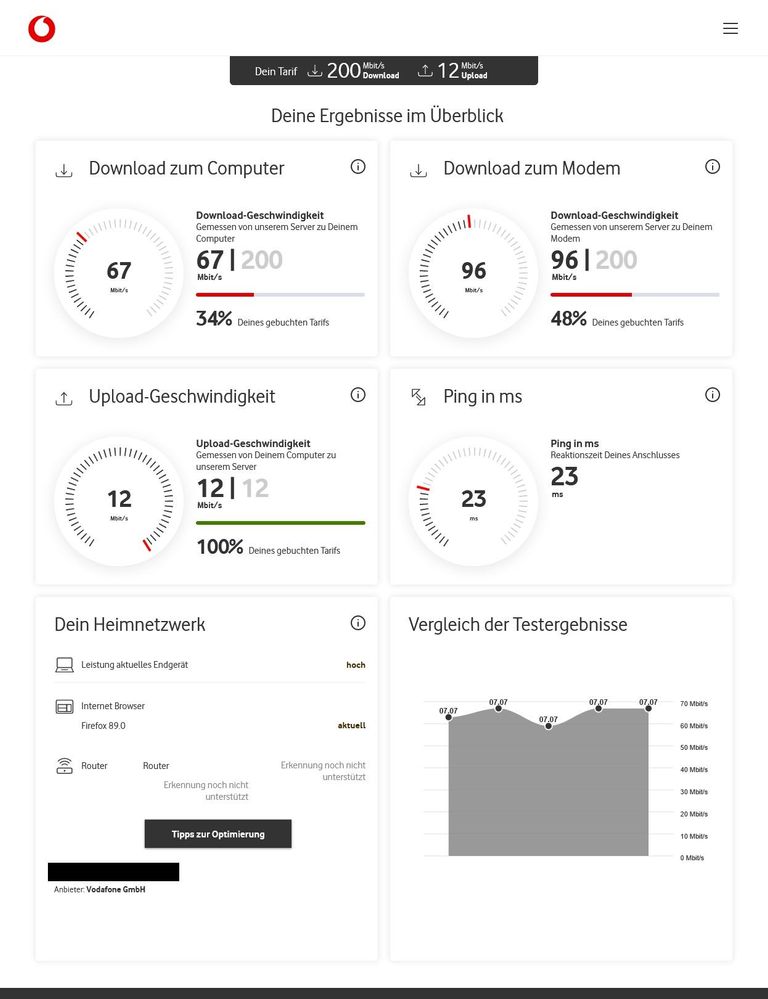Click the Vodafone GmbH provider link
768x999 pixels.
pos(117,889)
